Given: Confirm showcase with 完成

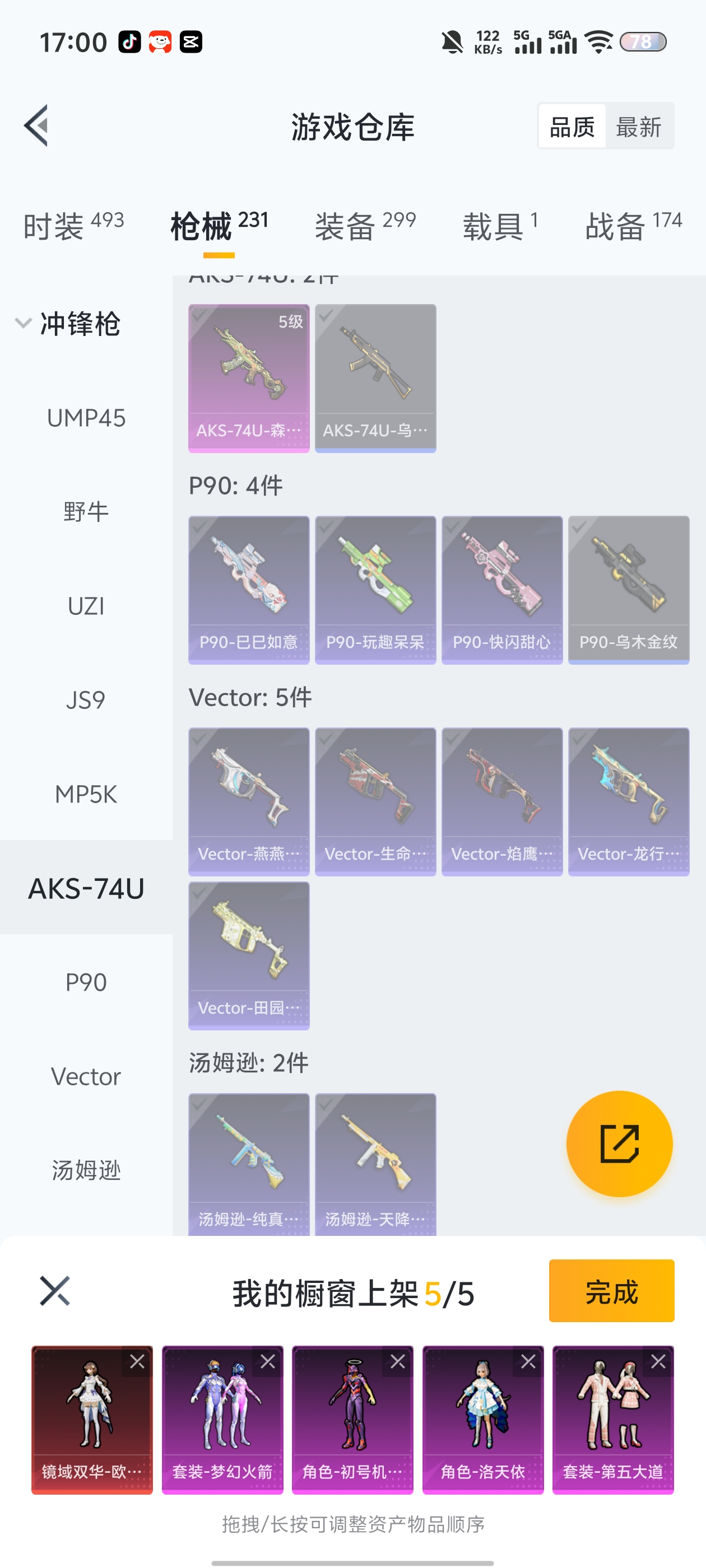Looking at the screenshot, I should tap(611, 1290).
